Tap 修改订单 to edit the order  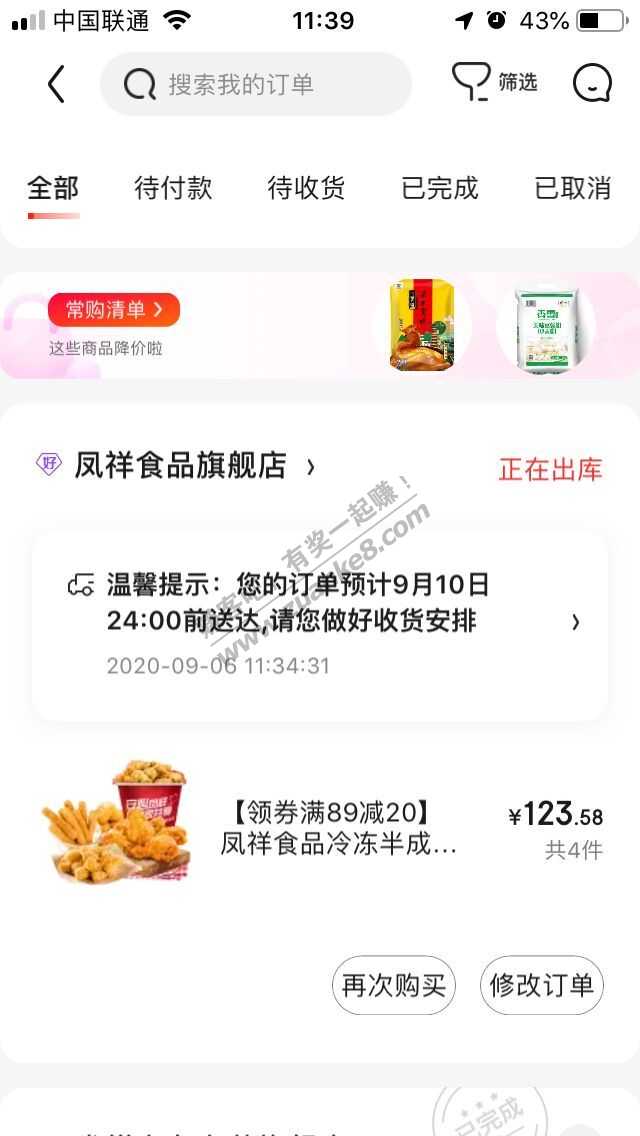click(542, 986)
